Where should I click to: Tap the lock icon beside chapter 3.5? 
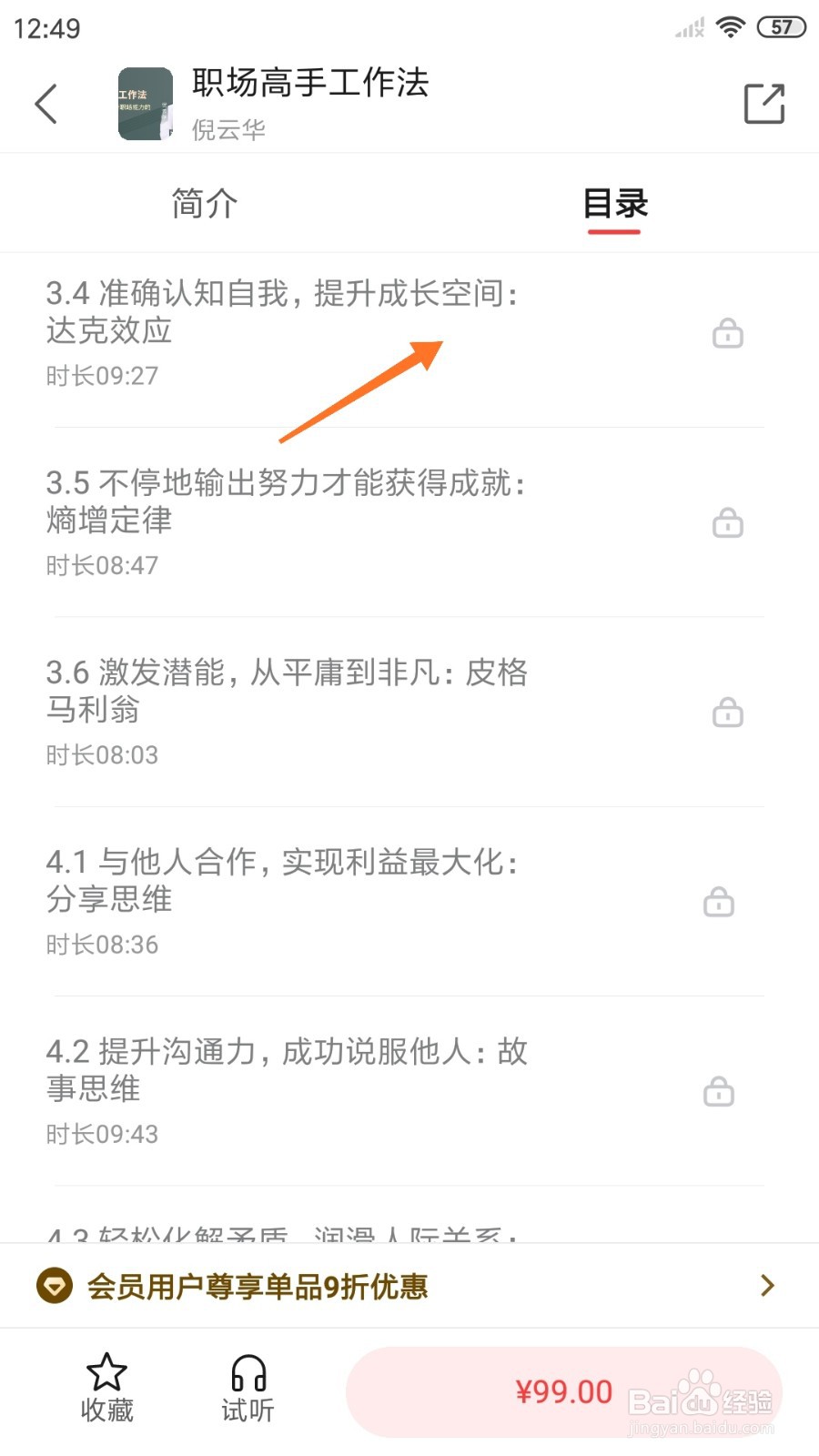click(727, 523)
